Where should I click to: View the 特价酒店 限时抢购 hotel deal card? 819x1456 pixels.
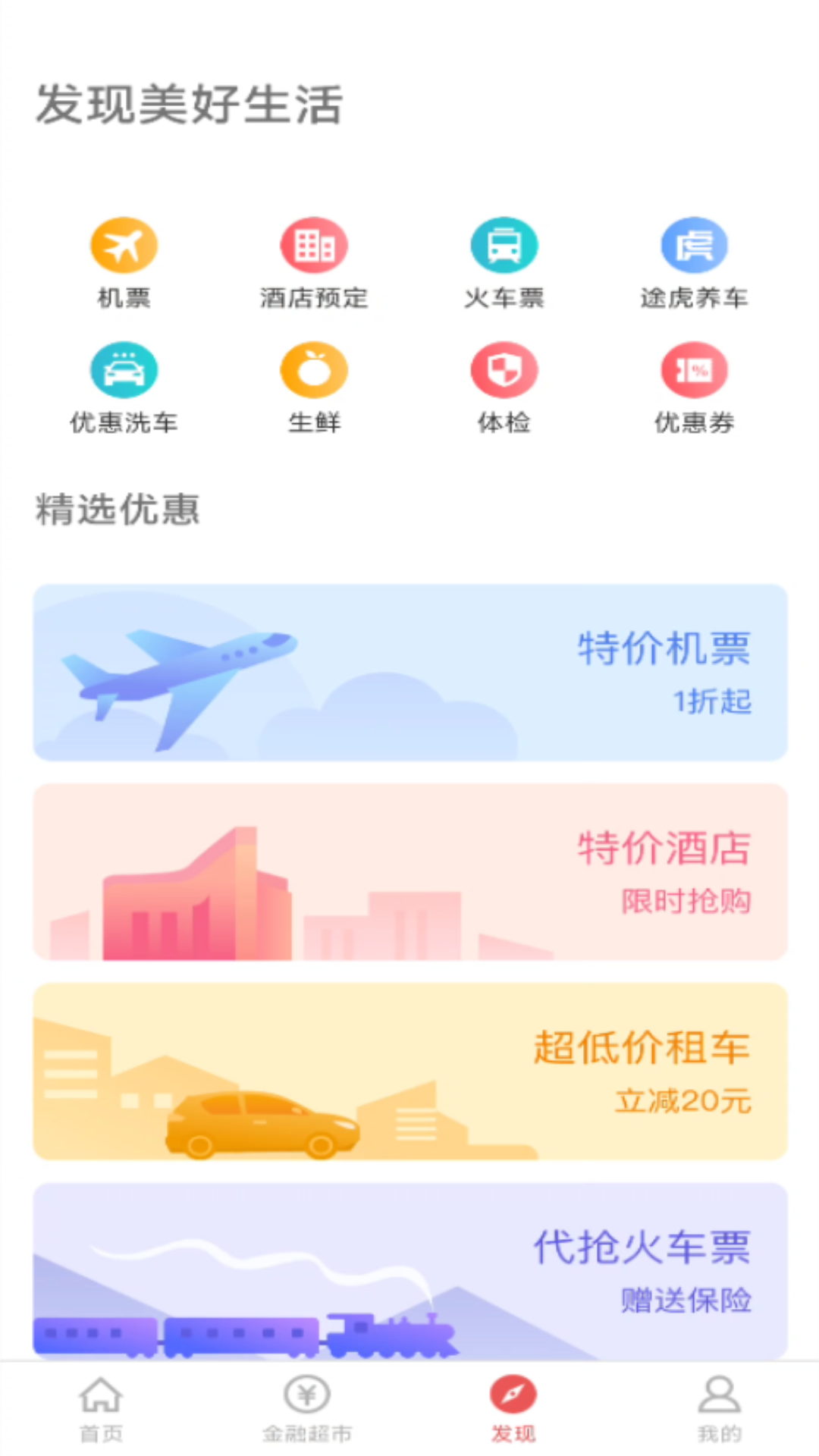click(409, 872)
